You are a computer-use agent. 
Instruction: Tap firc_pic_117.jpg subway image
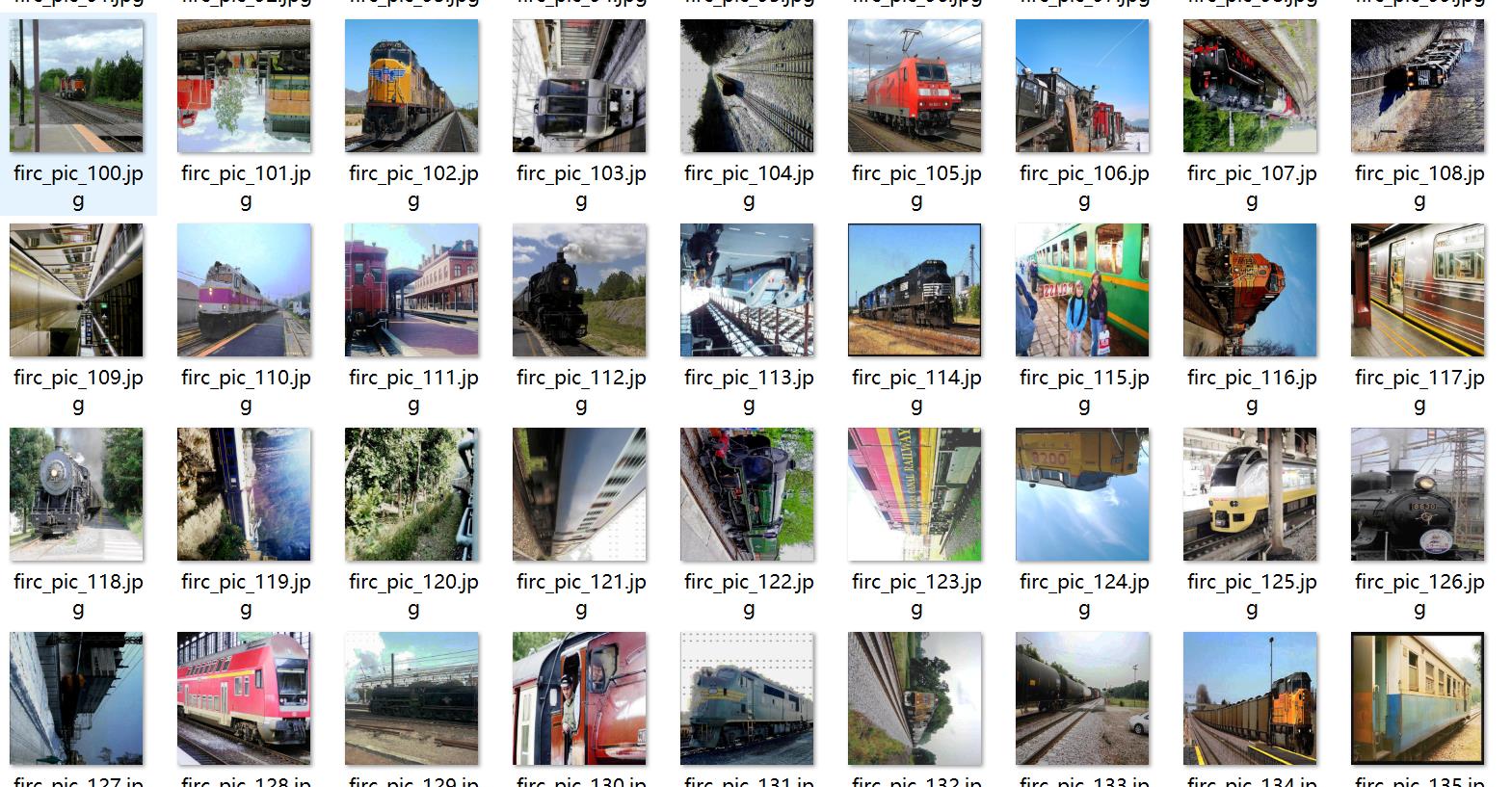pyautogui.click(x=1418, y=291)
